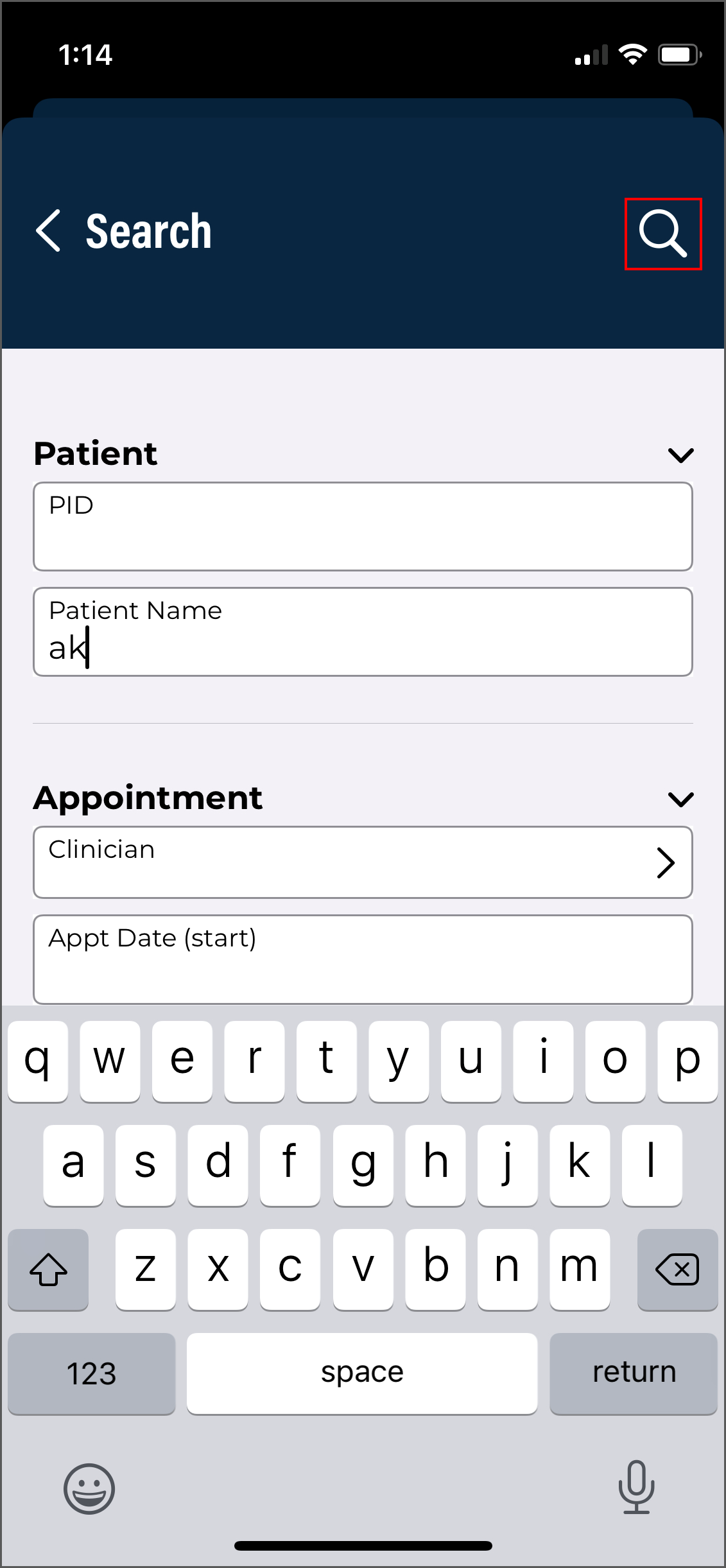Select the Appt Date (start) field
The height and width of the screenshot is (1568, 726).
click(x=363, y=959)
